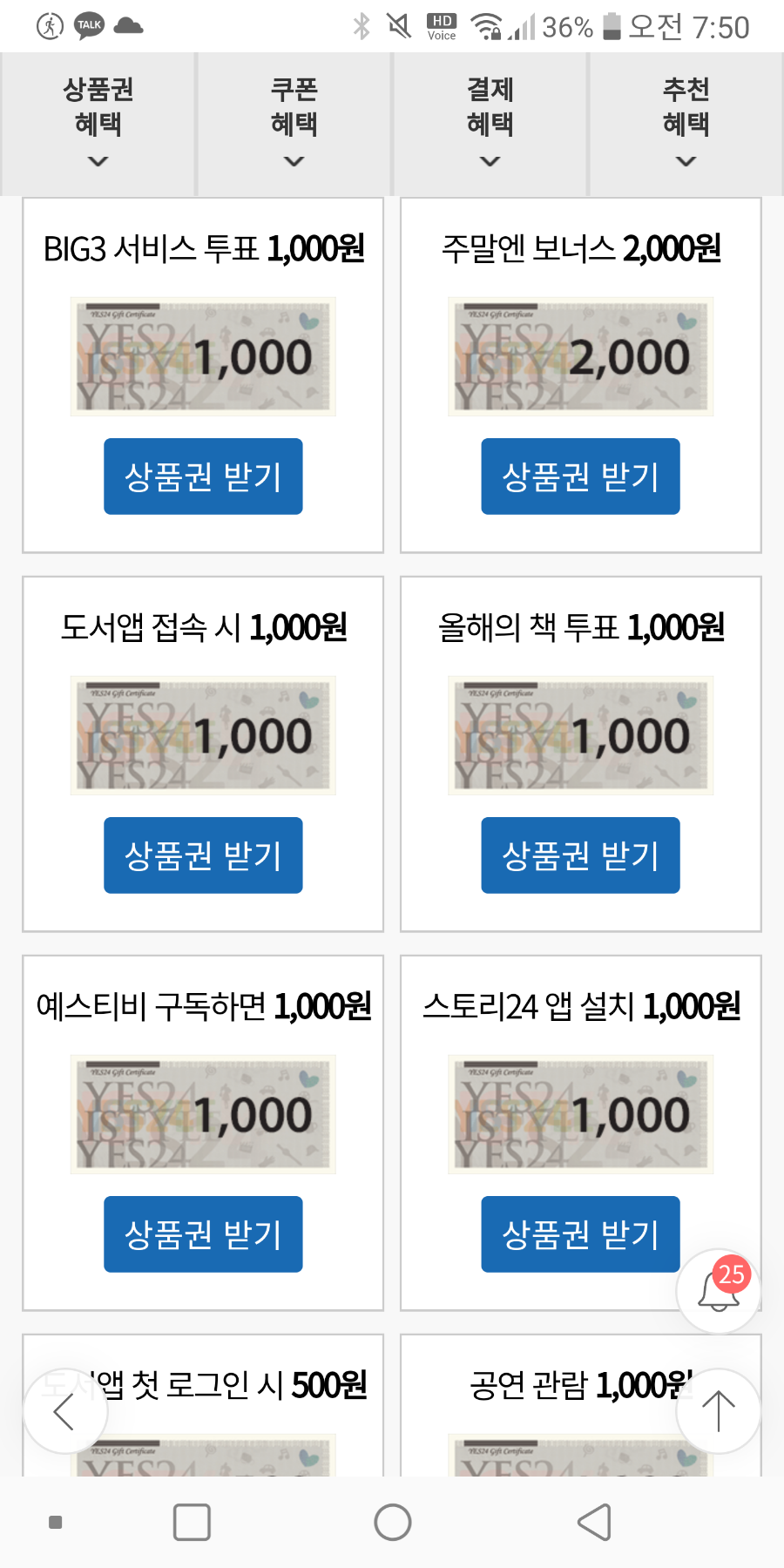This screenshot has width=784, height=1568.
Task: Tap the Android home circle button
Action: (392, 1523)
